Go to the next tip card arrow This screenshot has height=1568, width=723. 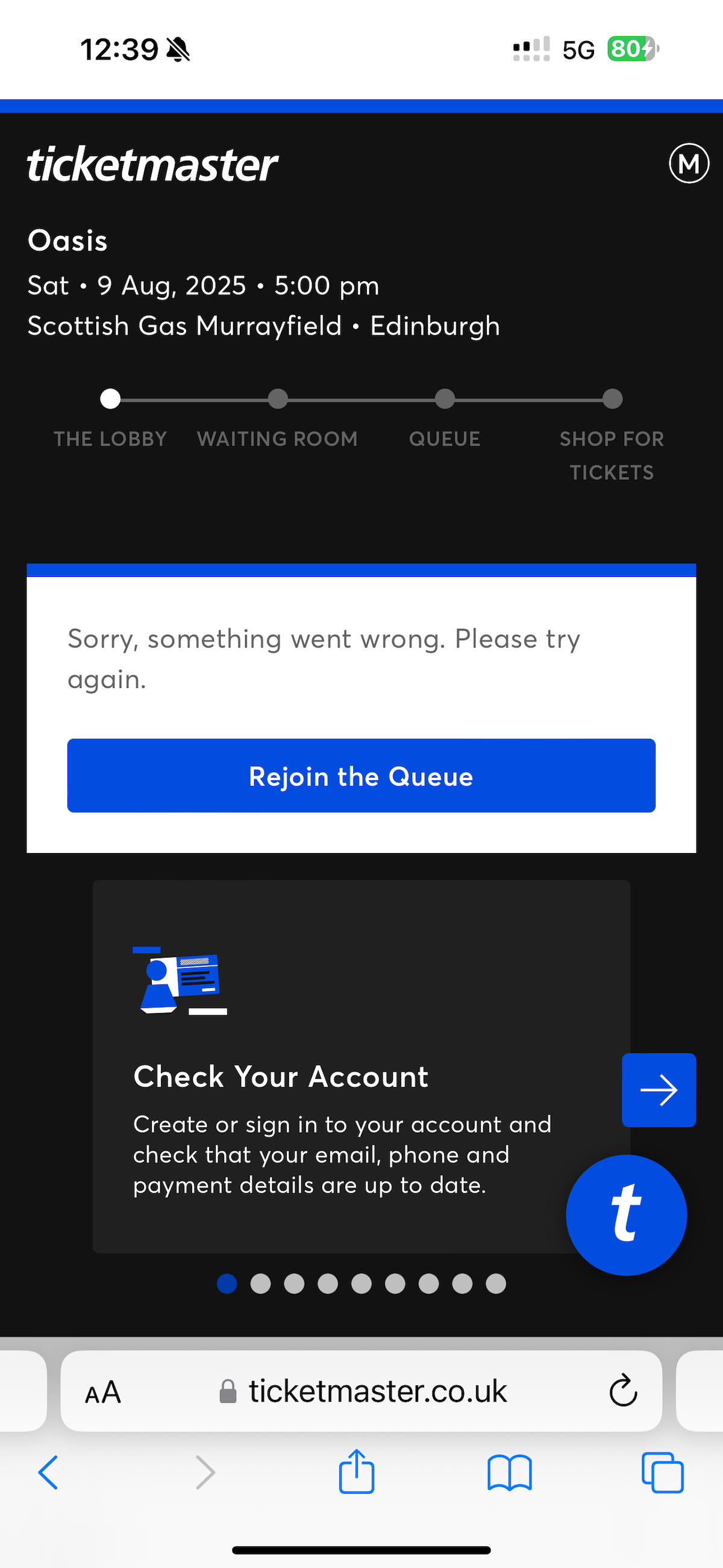(659, 1089)
